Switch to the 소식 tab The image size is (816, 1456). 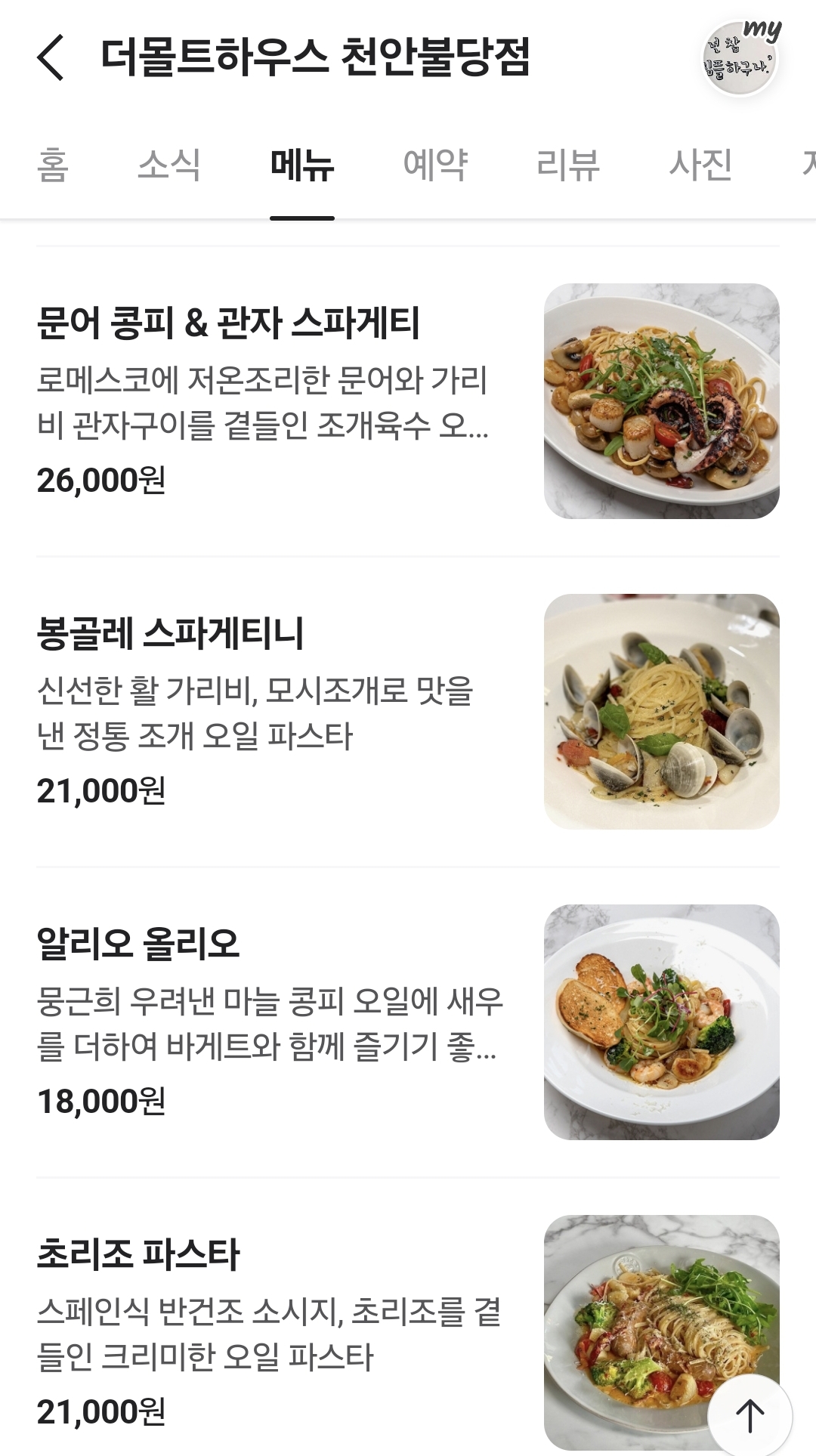[x=169, y=165]
